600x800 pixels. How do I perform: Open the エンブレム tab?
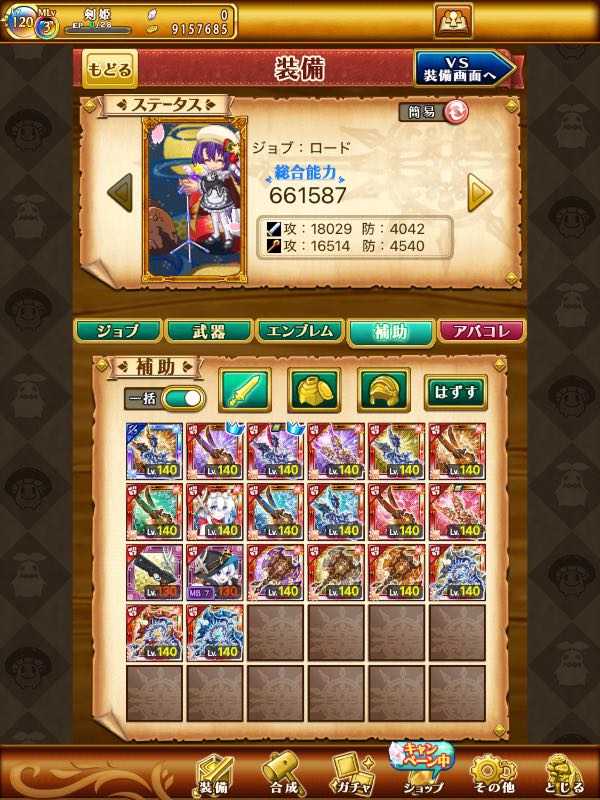(x=298, y=331)
